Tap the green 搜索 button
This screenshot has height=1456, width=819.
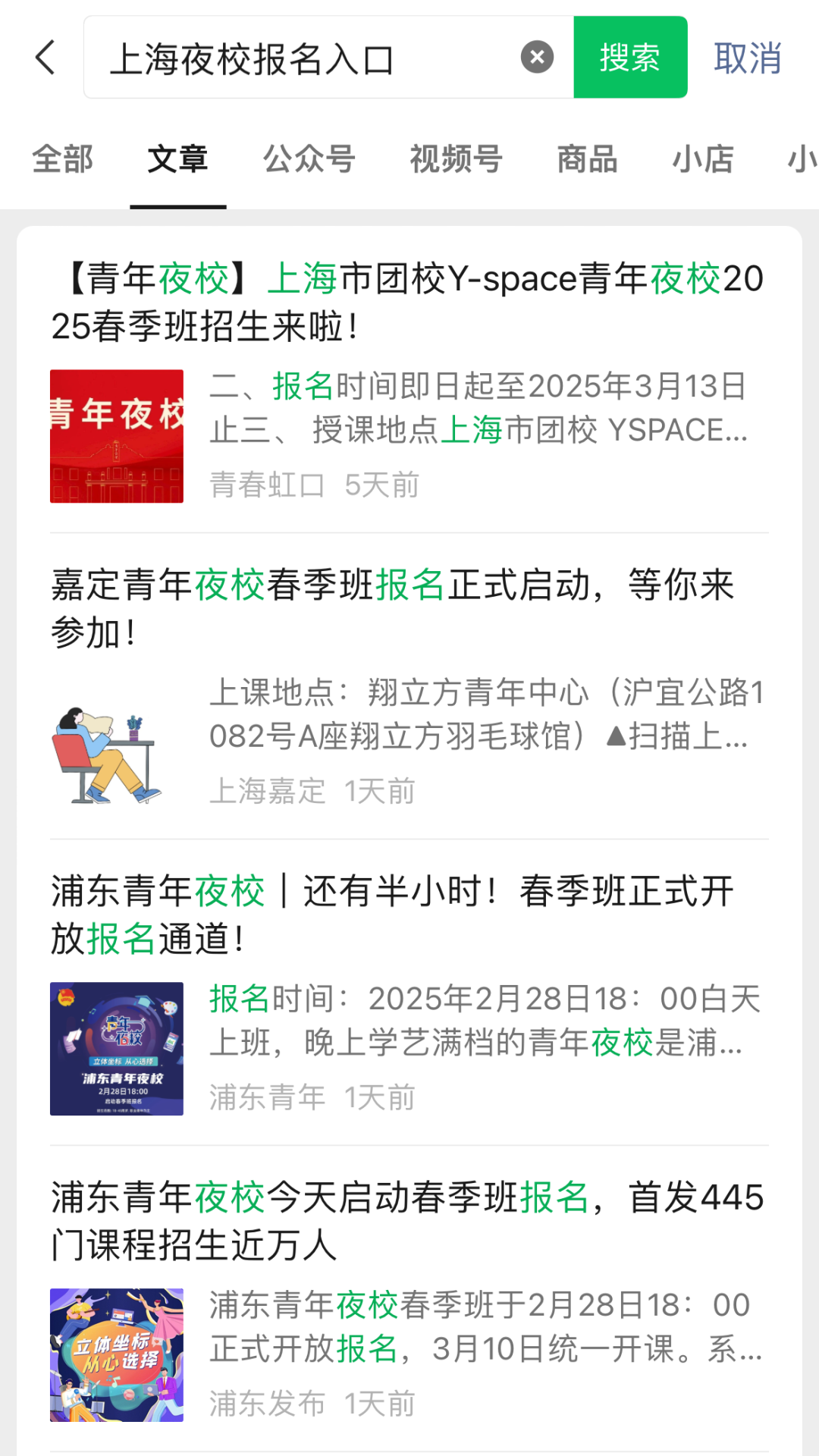[630, 57]
